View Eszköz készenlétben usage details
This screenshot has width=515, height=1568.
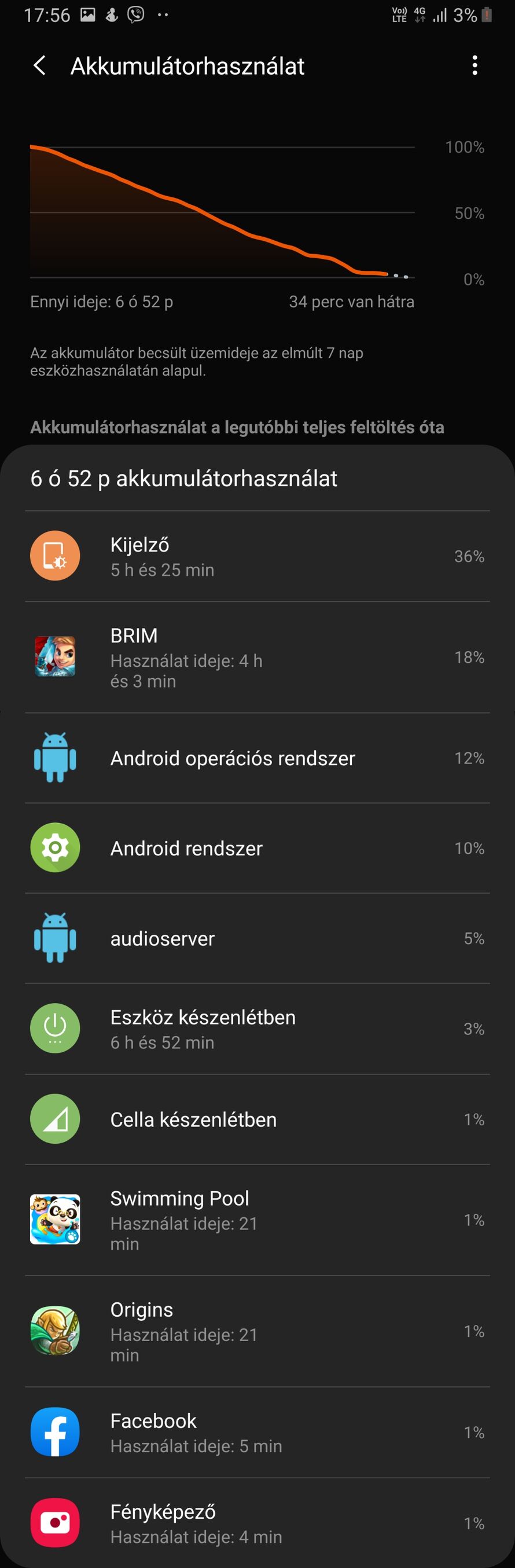pyautogui.click(x=257, y=1029)
